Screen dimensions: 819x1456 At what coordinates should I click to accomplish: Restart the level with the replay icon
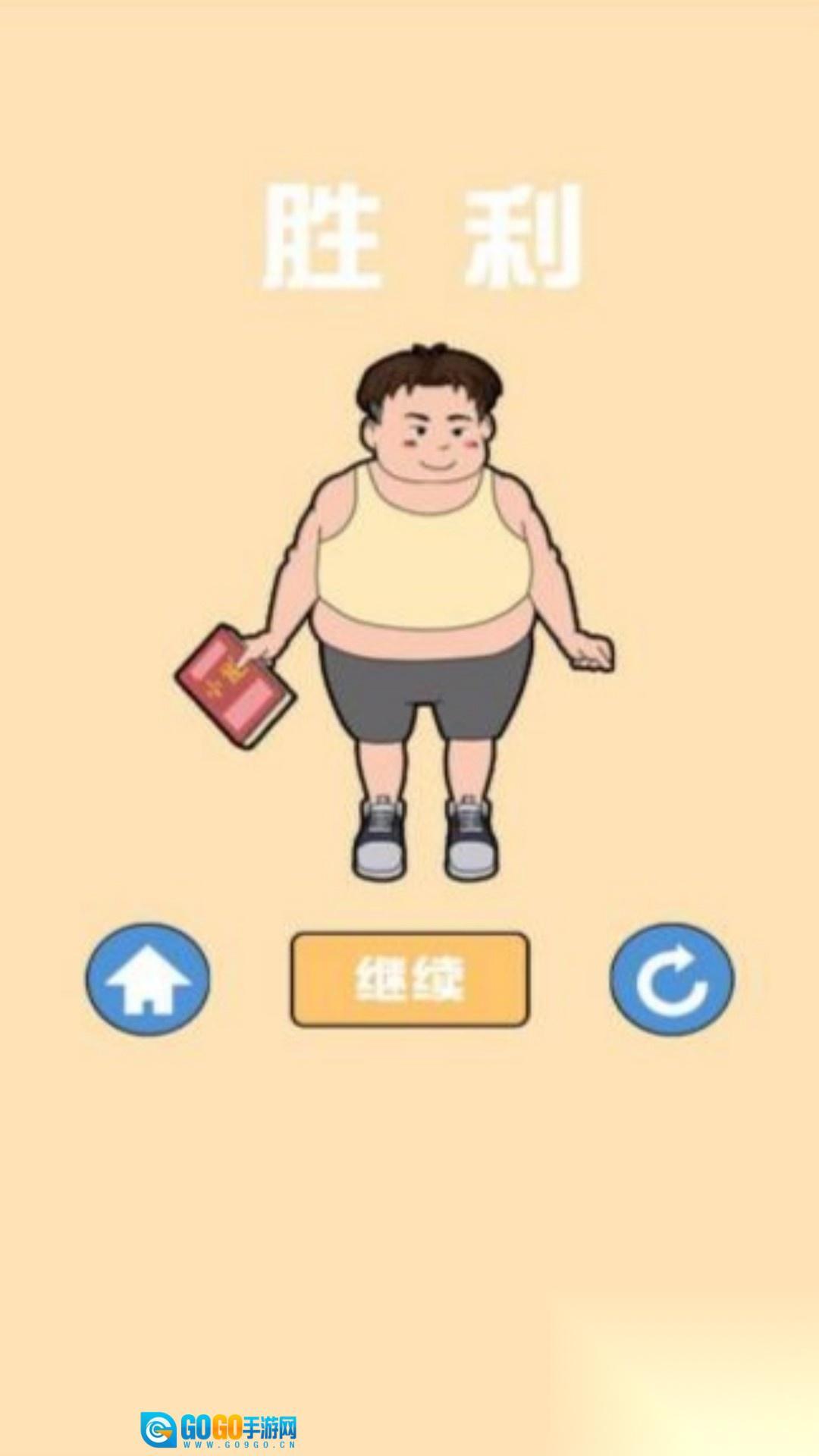click(672, 979)
